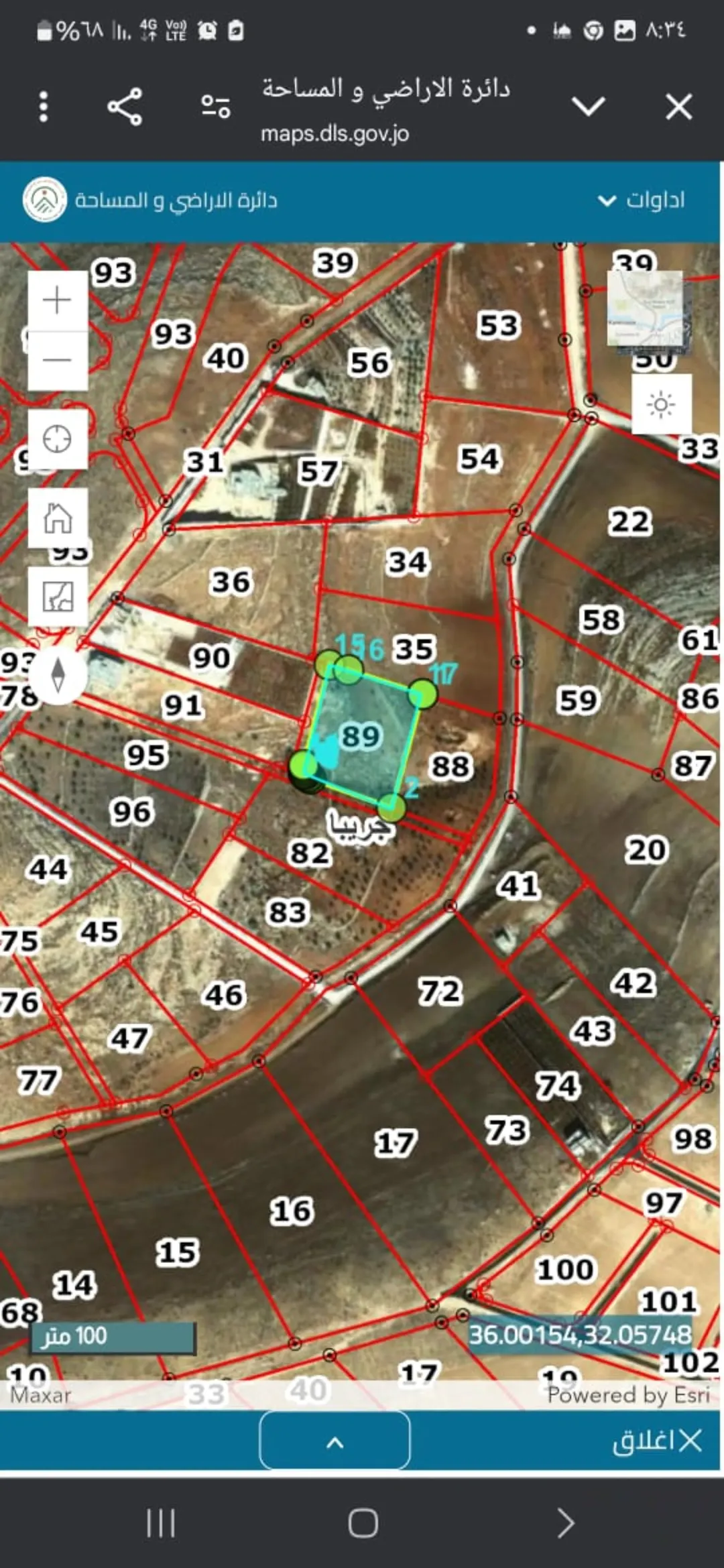The height and width of the screenshot is (1568, 724).
Task: Reset the map compass orientation
Action: click(x=58, y=675)
